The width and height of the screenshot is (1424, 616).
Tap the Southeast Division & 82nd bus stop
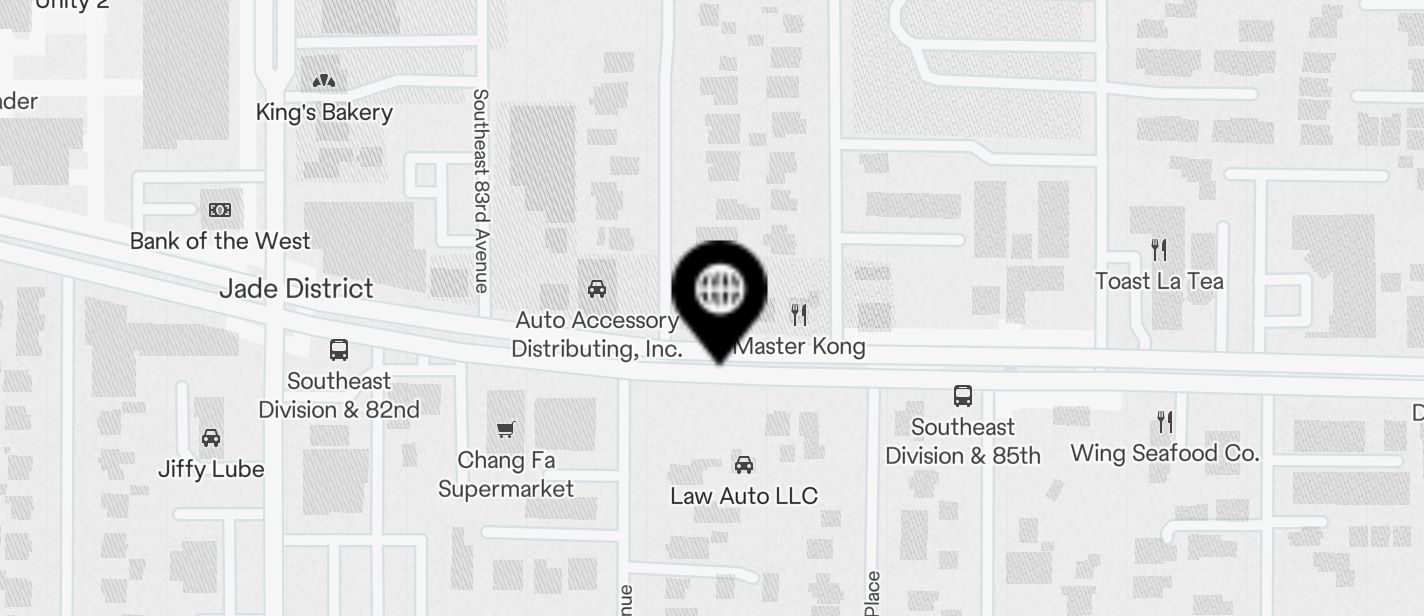[339, 351]
